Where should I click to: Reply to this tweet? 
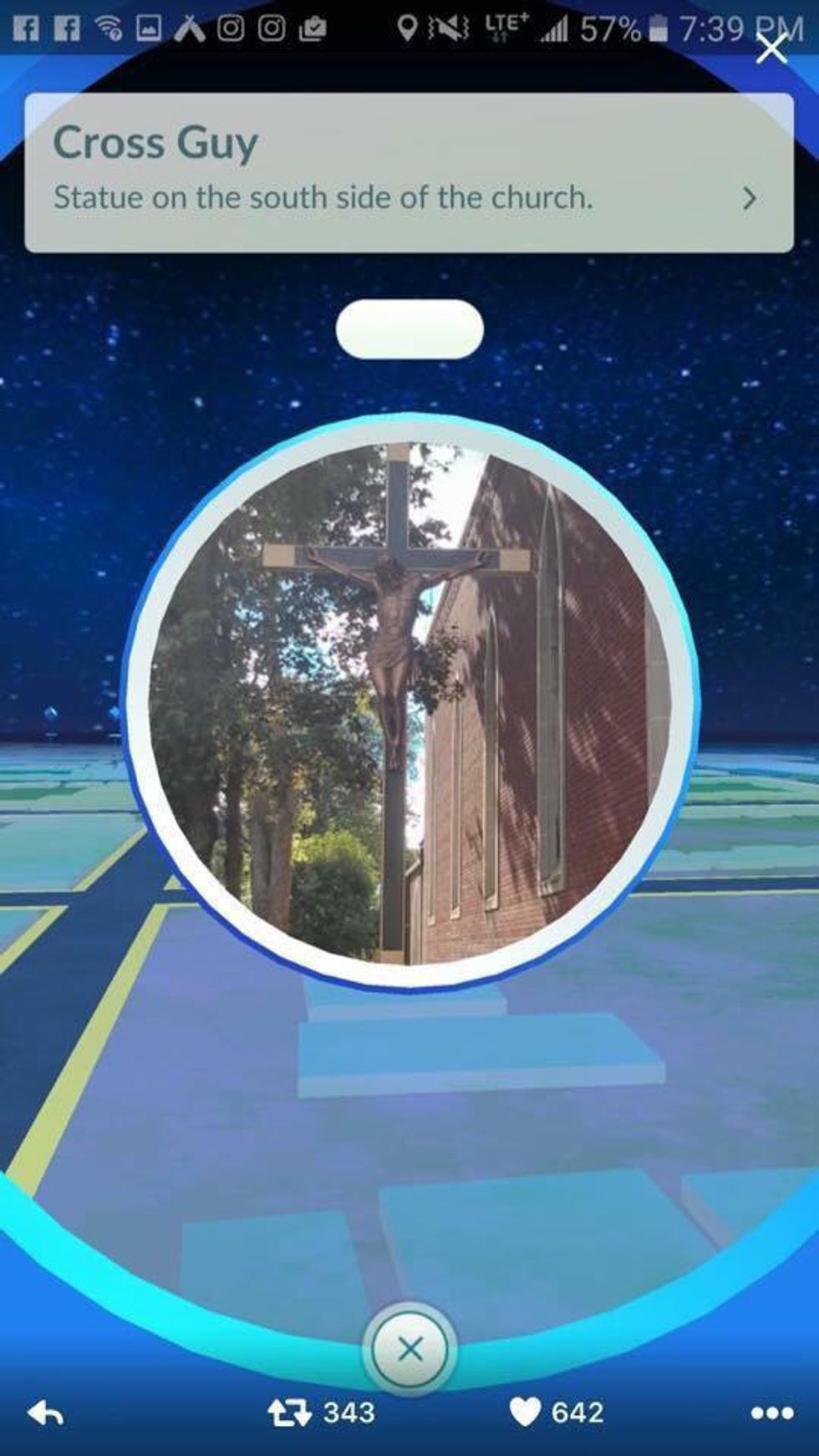pyautogui.click(x=47, y=1413)
